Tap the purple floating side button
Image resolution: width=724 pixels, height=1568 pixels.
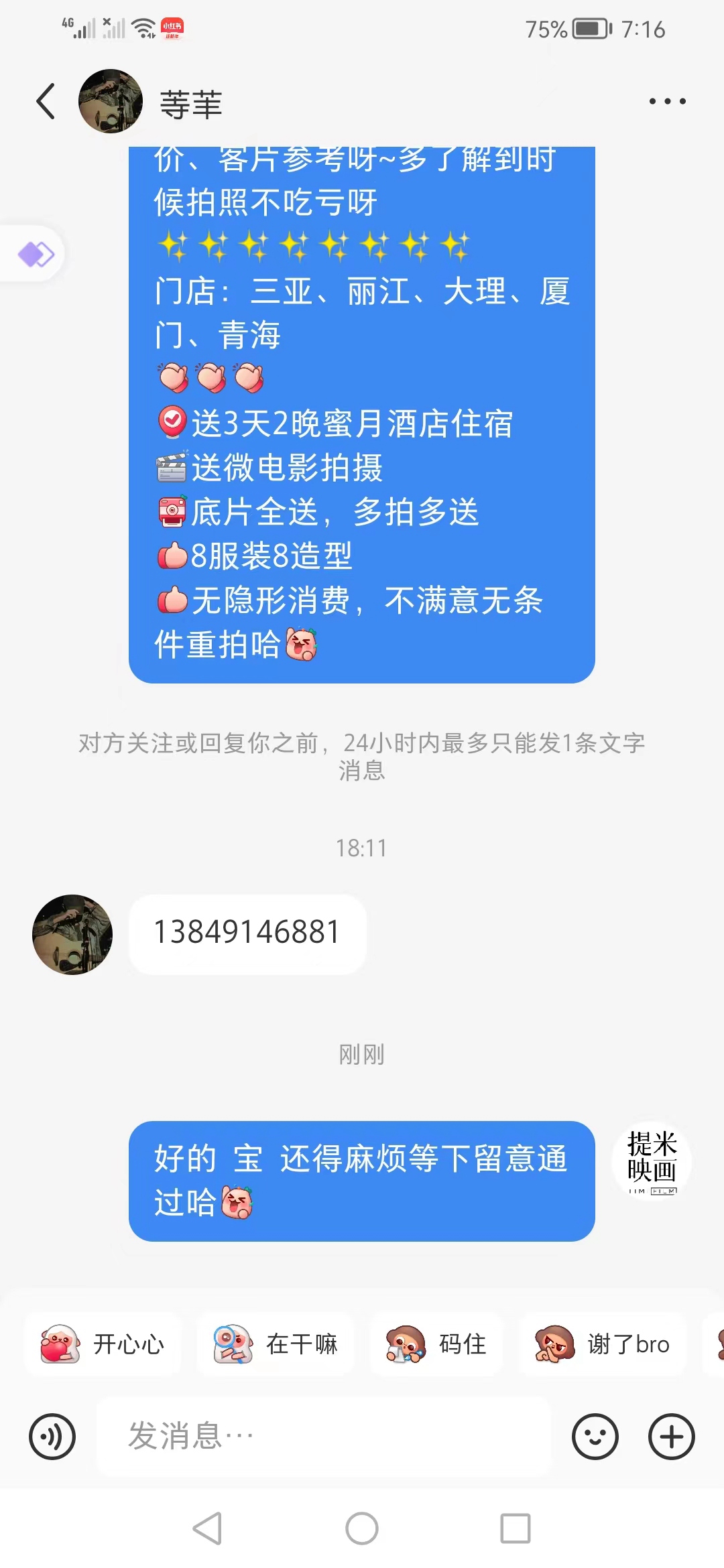point(34,254)
